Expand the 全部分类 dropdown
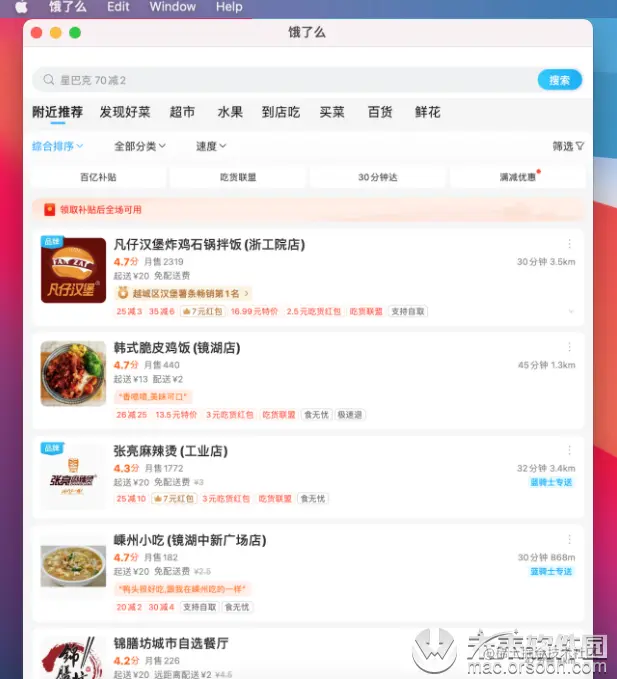 [x=140, y=146]
